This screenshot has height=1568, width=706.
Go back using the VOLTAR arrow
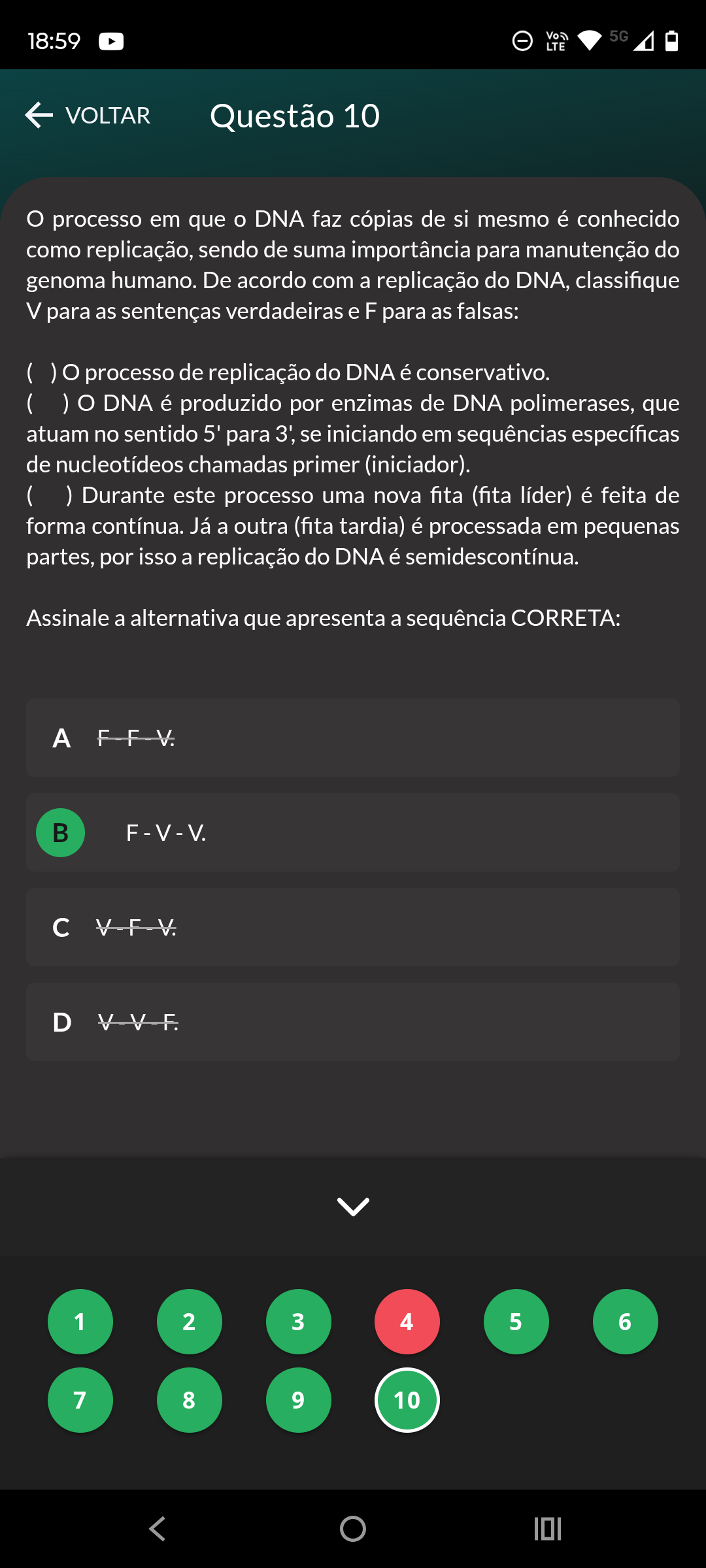[x=88, y=116]
